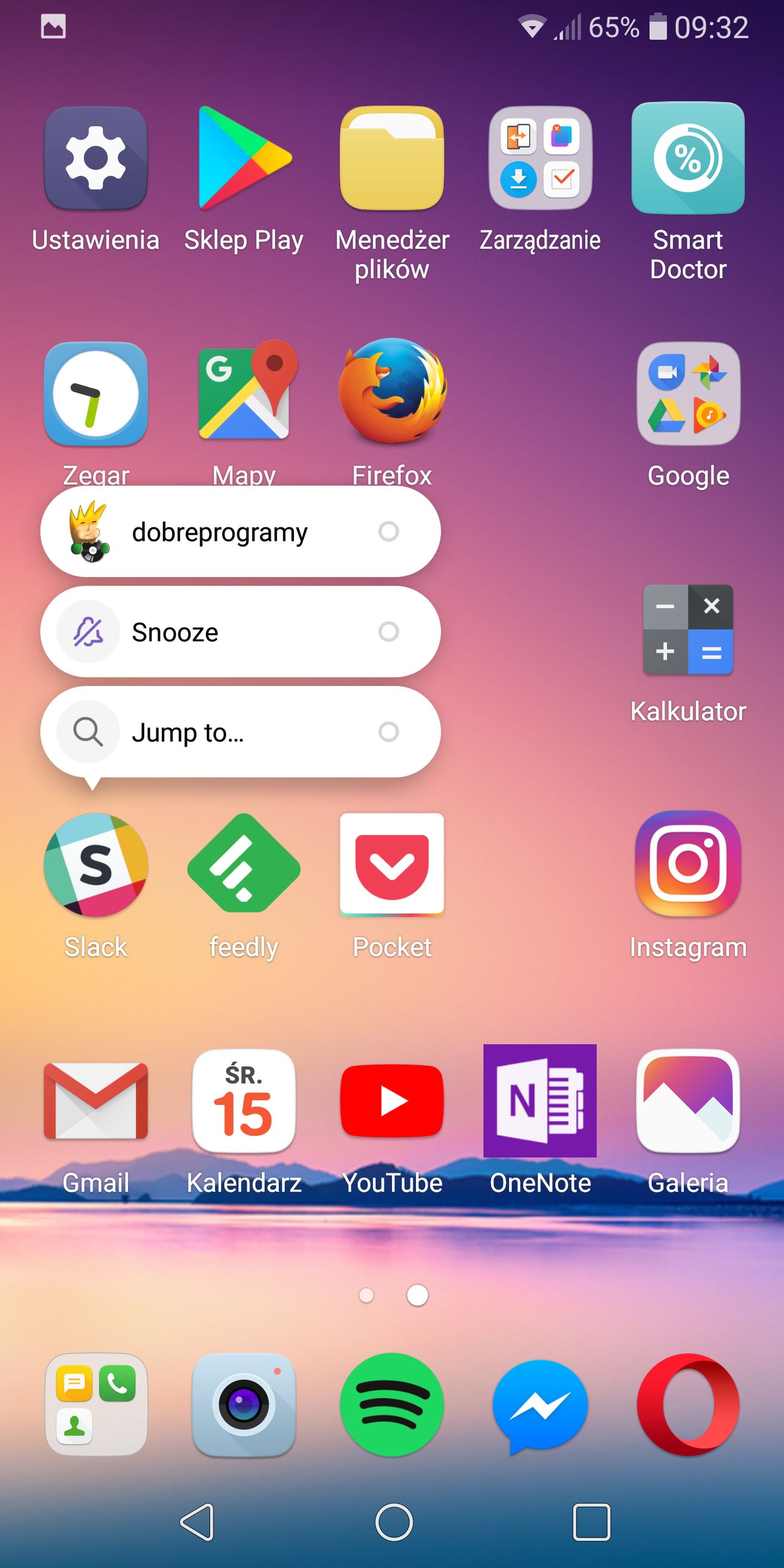This screenshot has height=1568, width=784.
Task: Launch the Pocket app
Action: pyautogui.click(x=392, y=864)
